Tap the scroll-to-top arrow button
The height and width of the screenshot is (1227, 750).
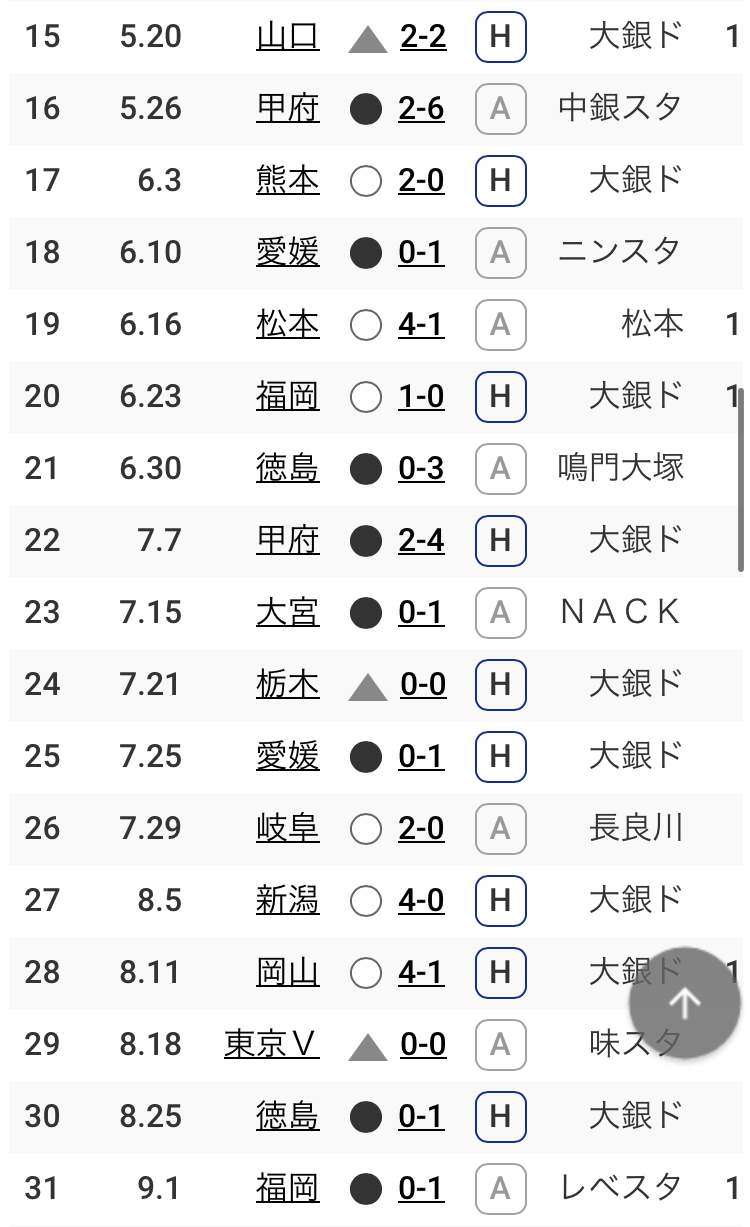pyautogui.click(x=684, y=1002)
